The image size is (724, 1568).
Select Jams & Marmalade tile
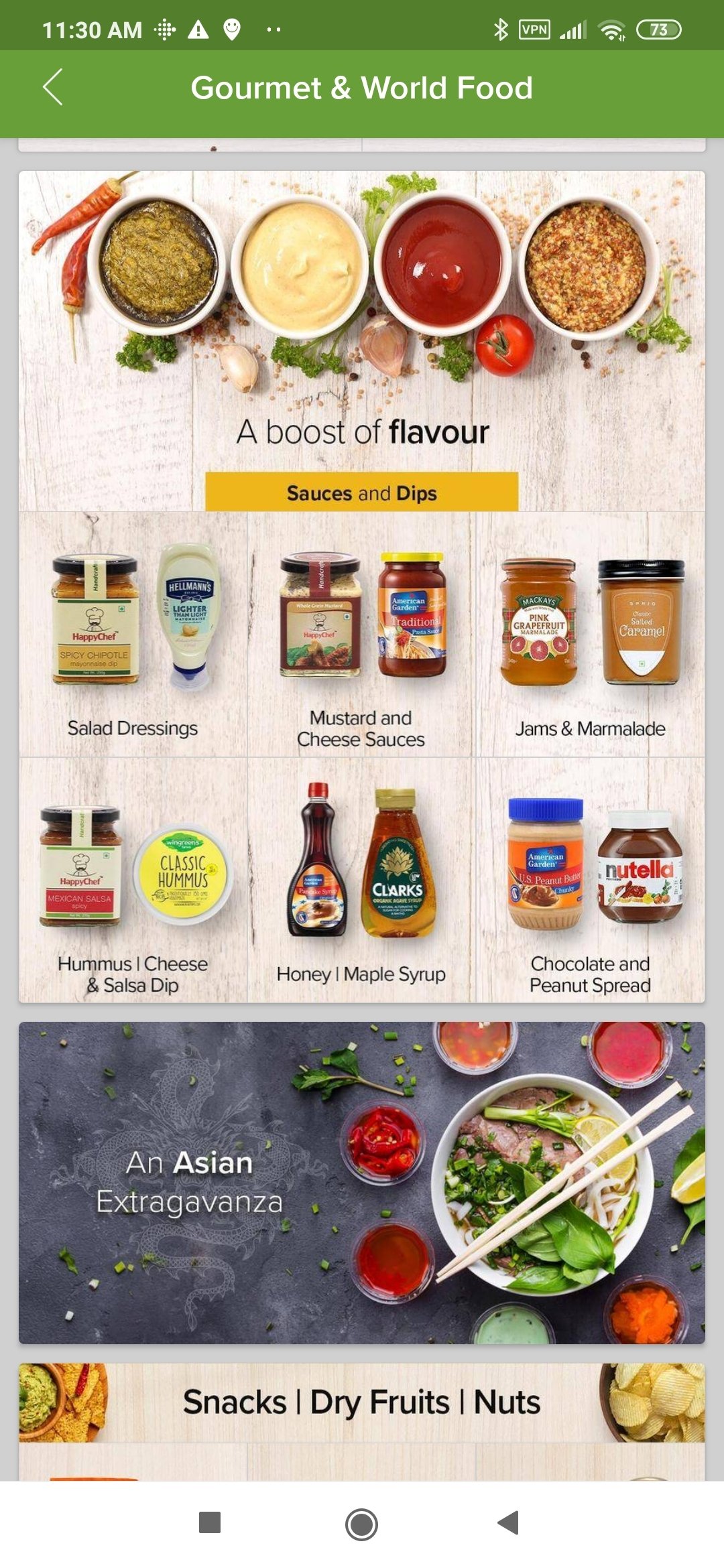pos(591,635)
